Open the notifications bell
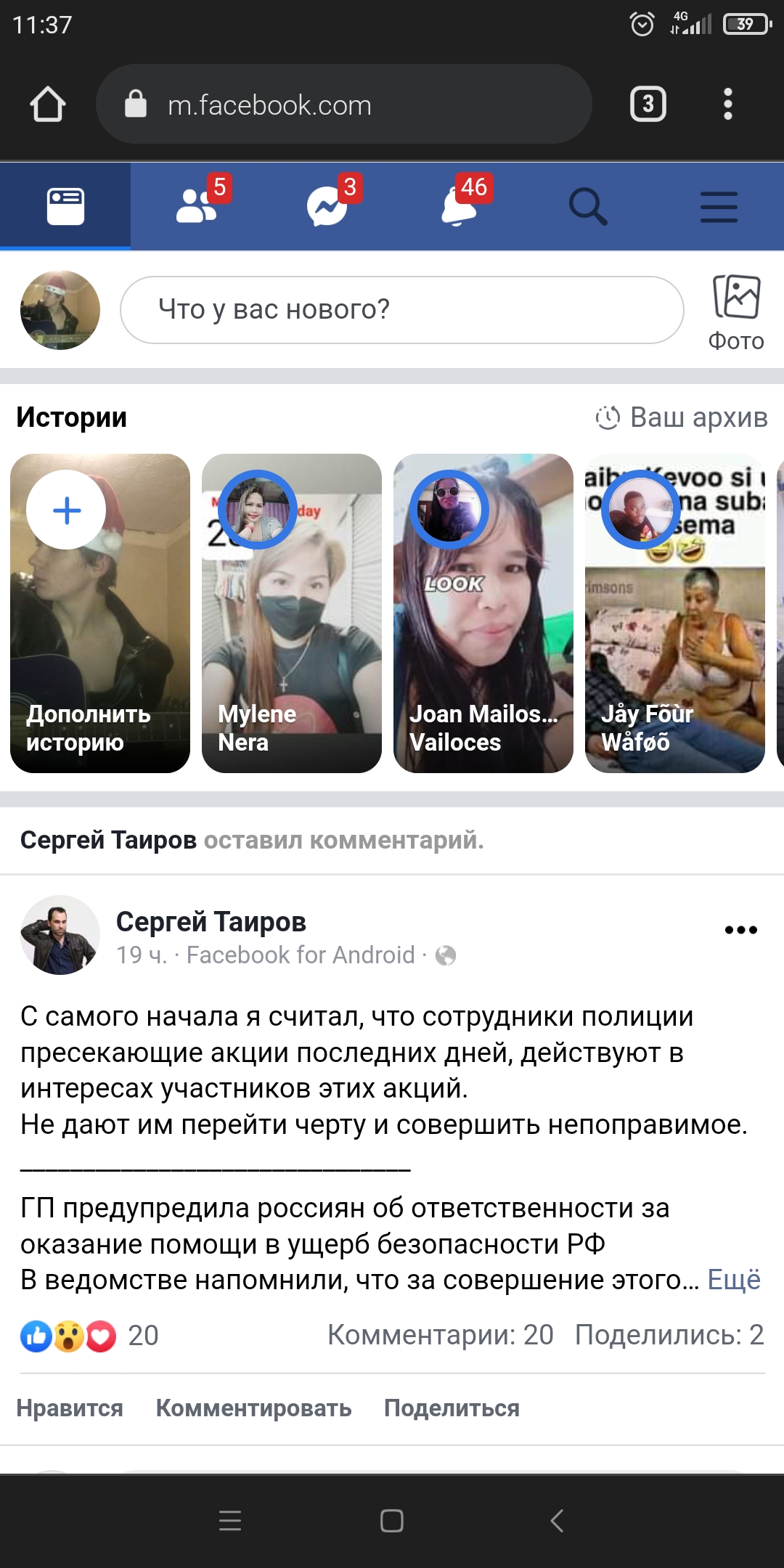Screen dimensions: 784x1568 pyautogui.click(x=459, y=207)
